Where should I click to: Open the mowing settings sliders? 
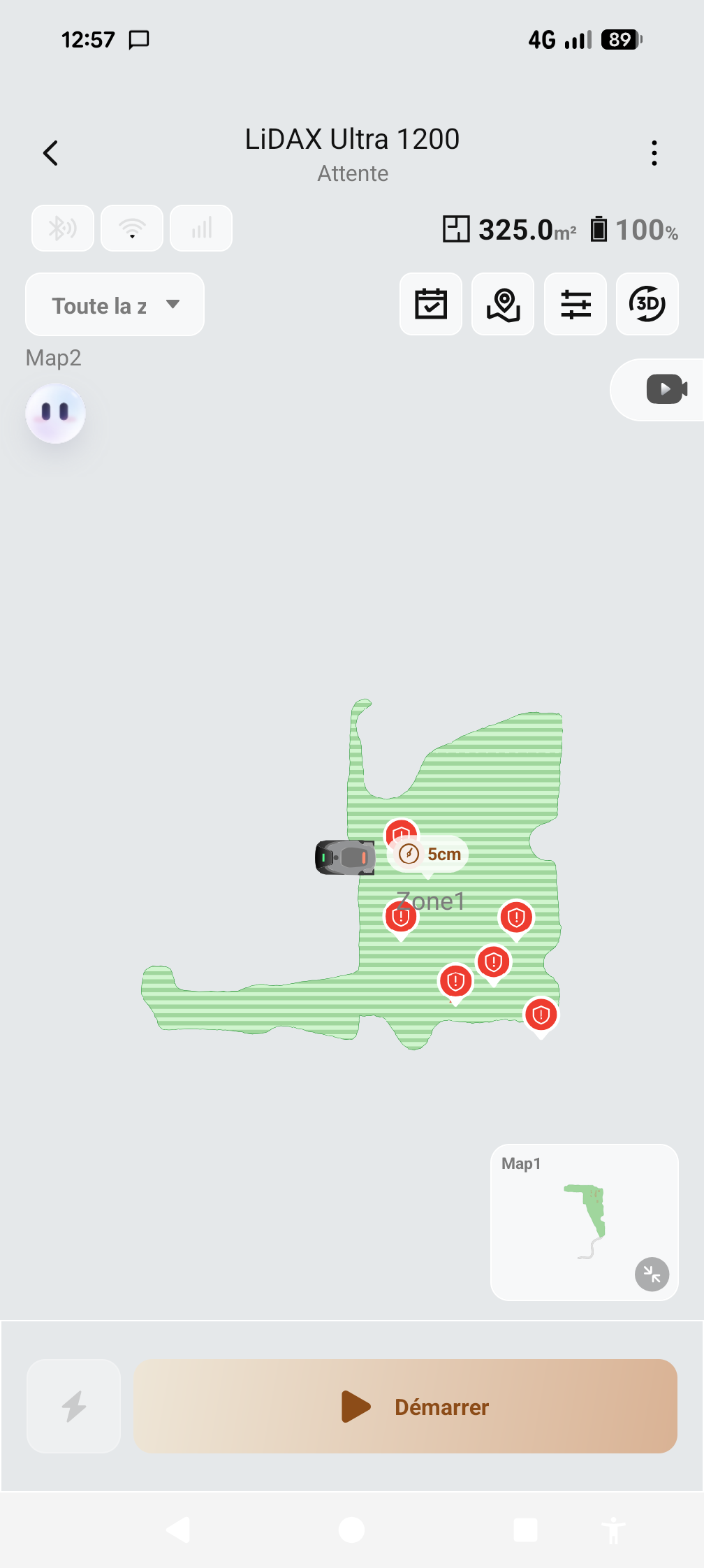[575, 304]
